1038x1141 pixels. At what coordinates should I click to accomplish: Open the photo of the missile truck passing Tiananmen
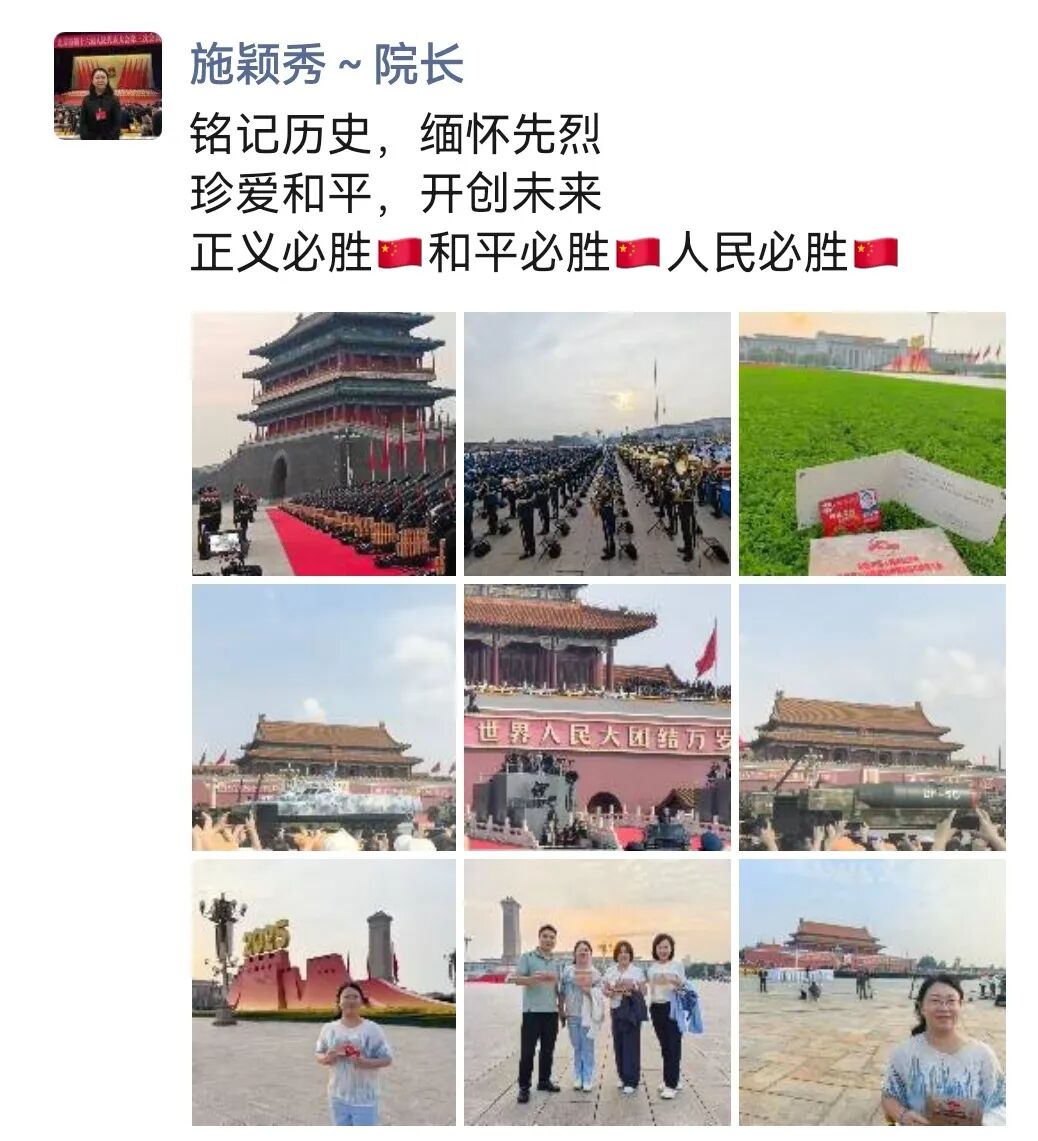tap(872, 717)
